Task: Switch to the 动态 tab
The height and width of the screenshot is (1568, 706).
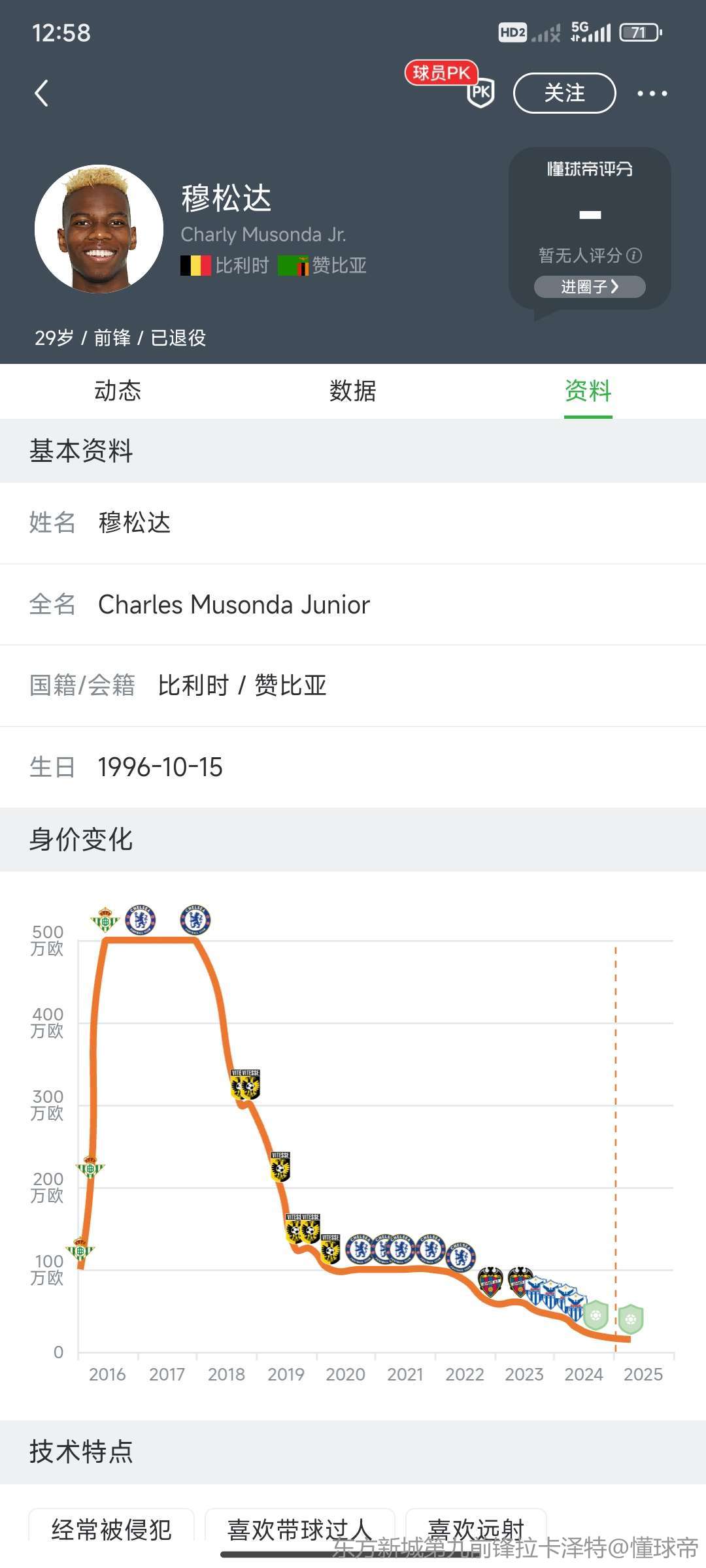Action: click(118, 391)
